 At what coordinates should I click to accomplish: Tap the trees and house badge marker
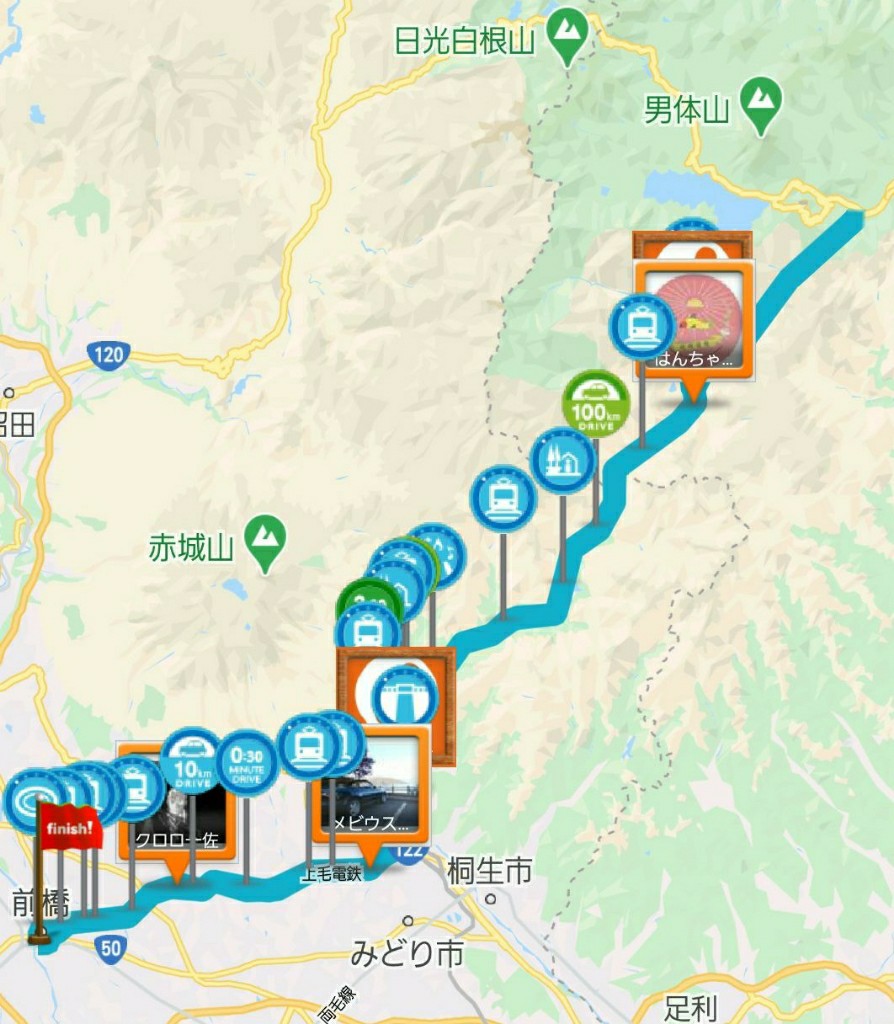(563, 460)
